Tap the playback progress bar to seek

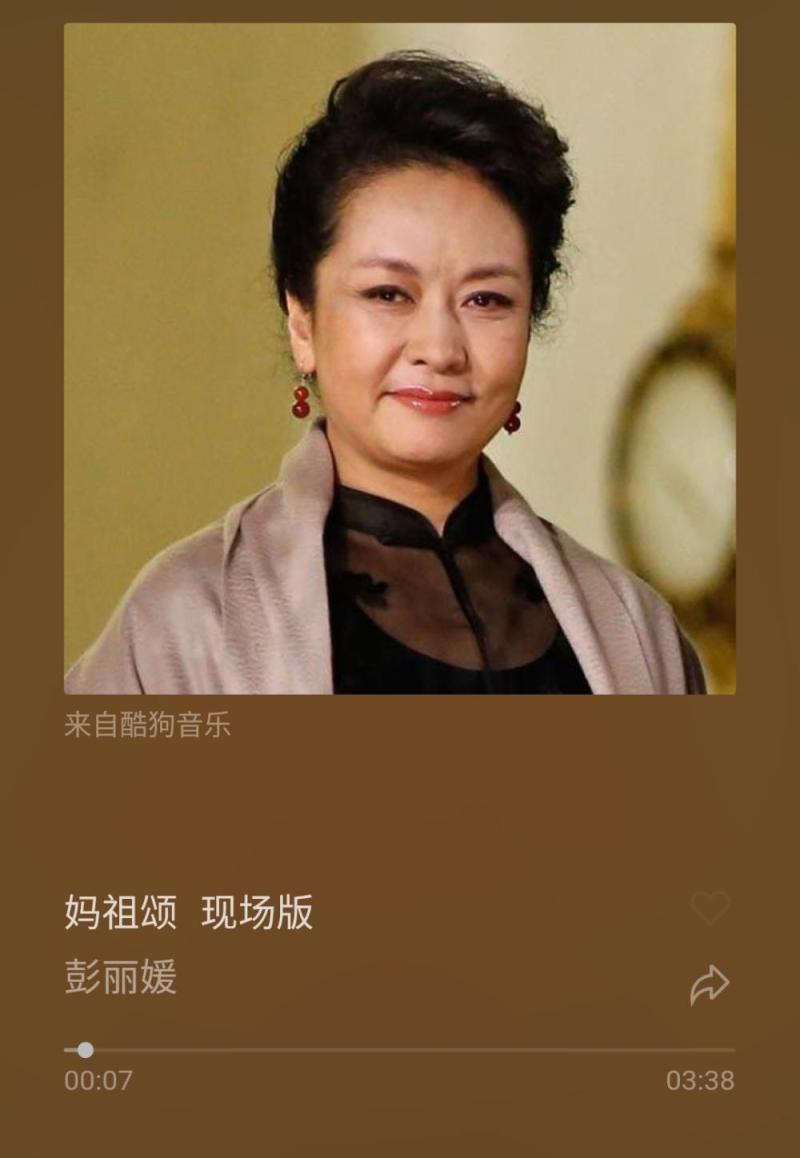tap(400, 1050)
